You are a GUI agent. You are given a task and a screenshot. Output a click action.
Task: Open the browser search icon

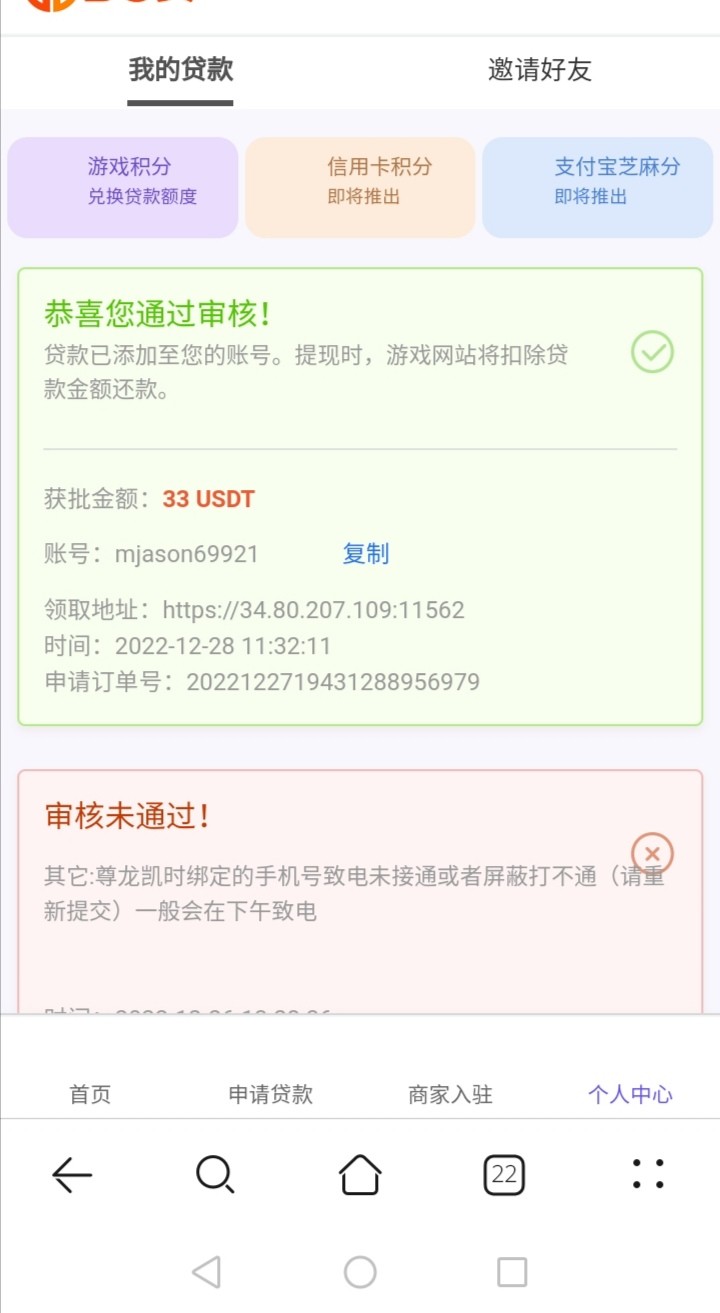pyautogui.click(x=215, y=1175)
